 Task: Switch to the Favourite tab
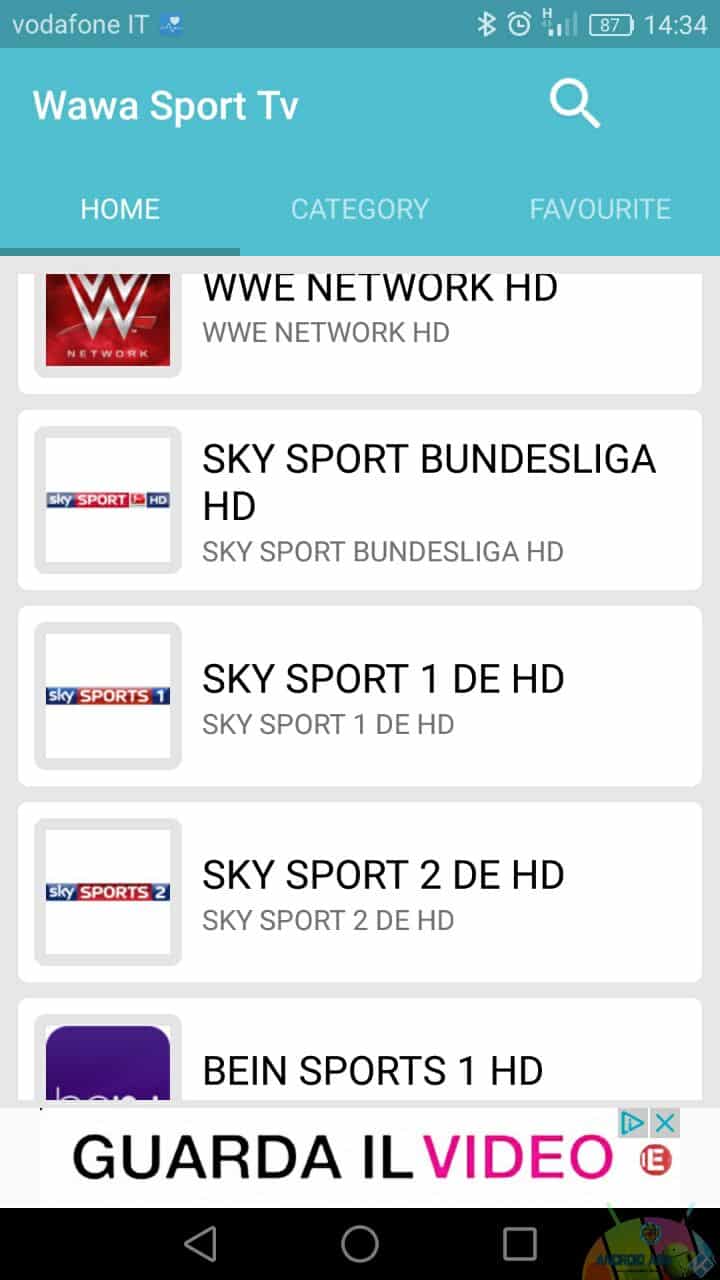coord(600,209)
